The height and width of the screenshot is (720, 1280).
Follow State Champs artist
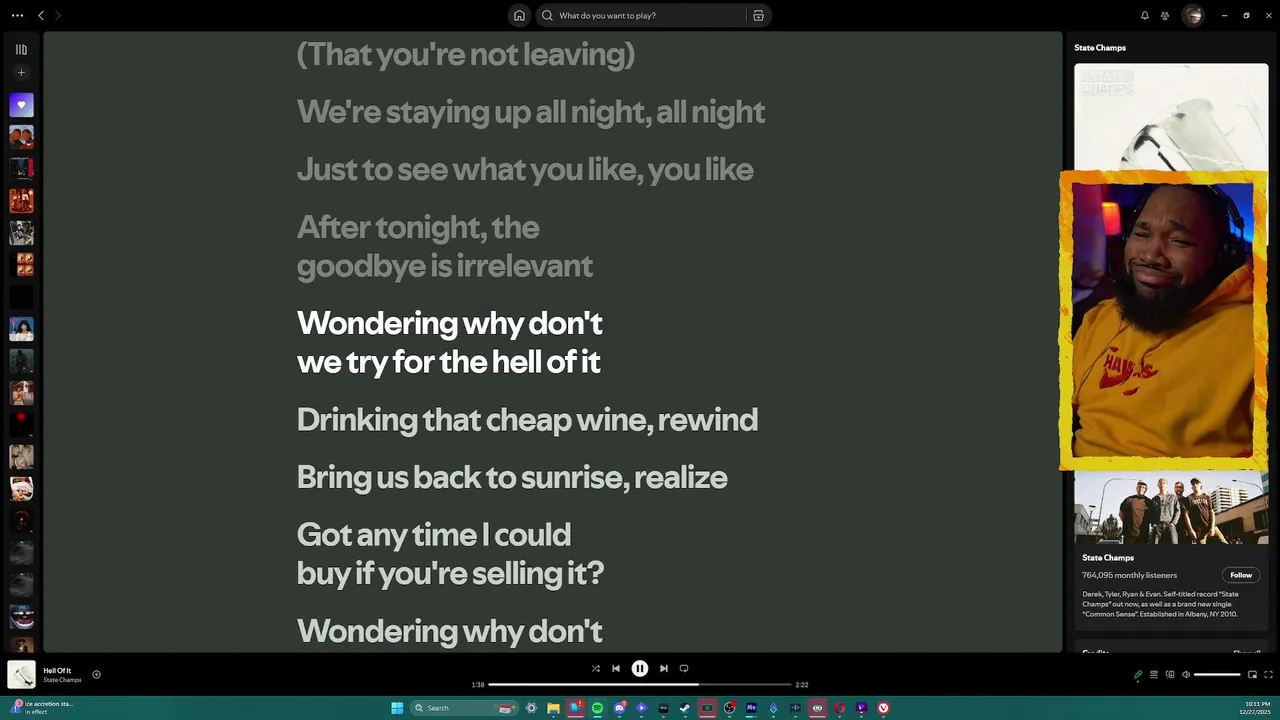pos(1240,575)
